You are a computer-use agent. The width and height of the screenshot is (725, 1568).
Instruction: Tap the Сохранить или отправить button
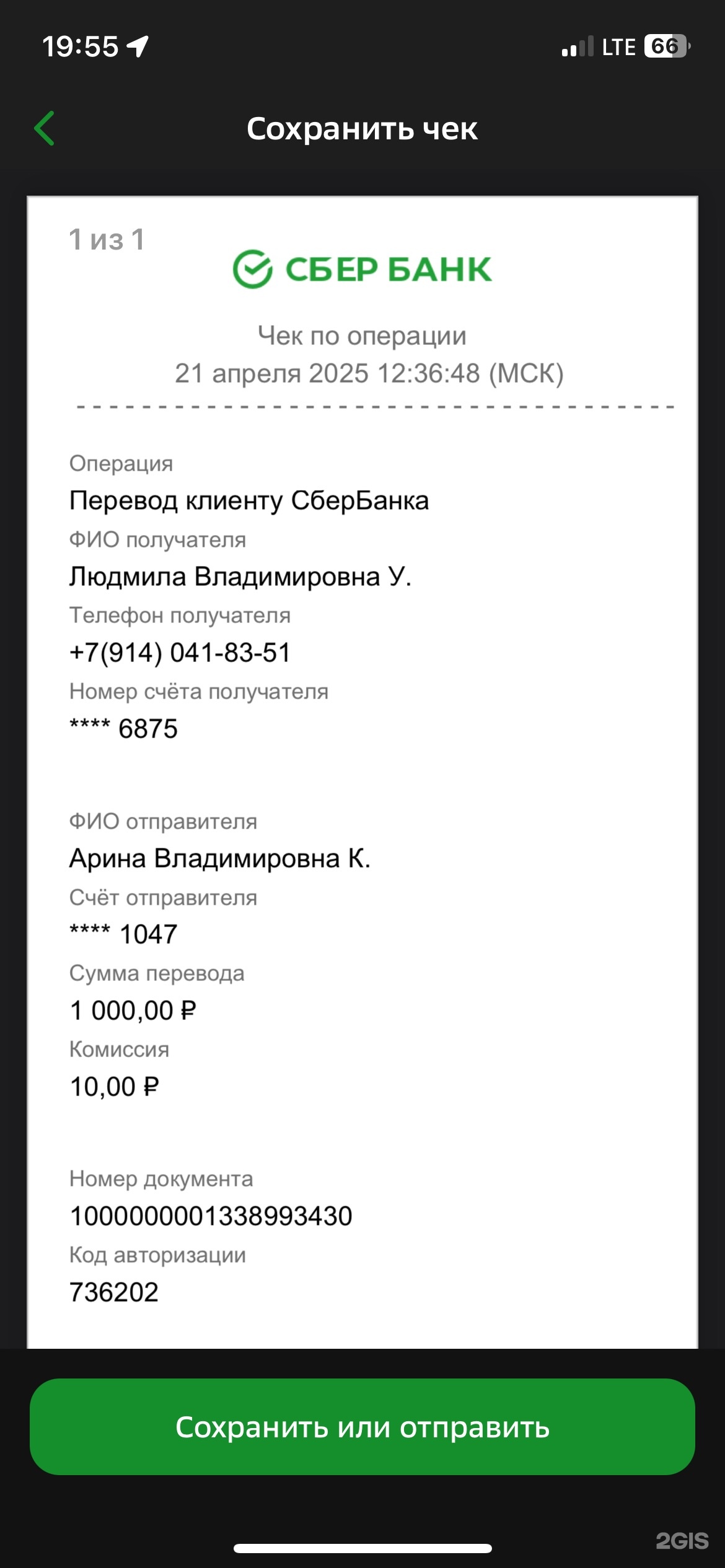pos(362,1427)
